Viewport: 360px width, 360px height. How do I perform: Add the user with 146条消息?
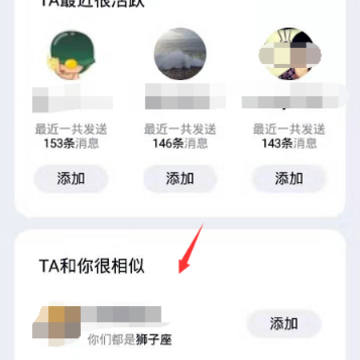click(x=180, y=179)
